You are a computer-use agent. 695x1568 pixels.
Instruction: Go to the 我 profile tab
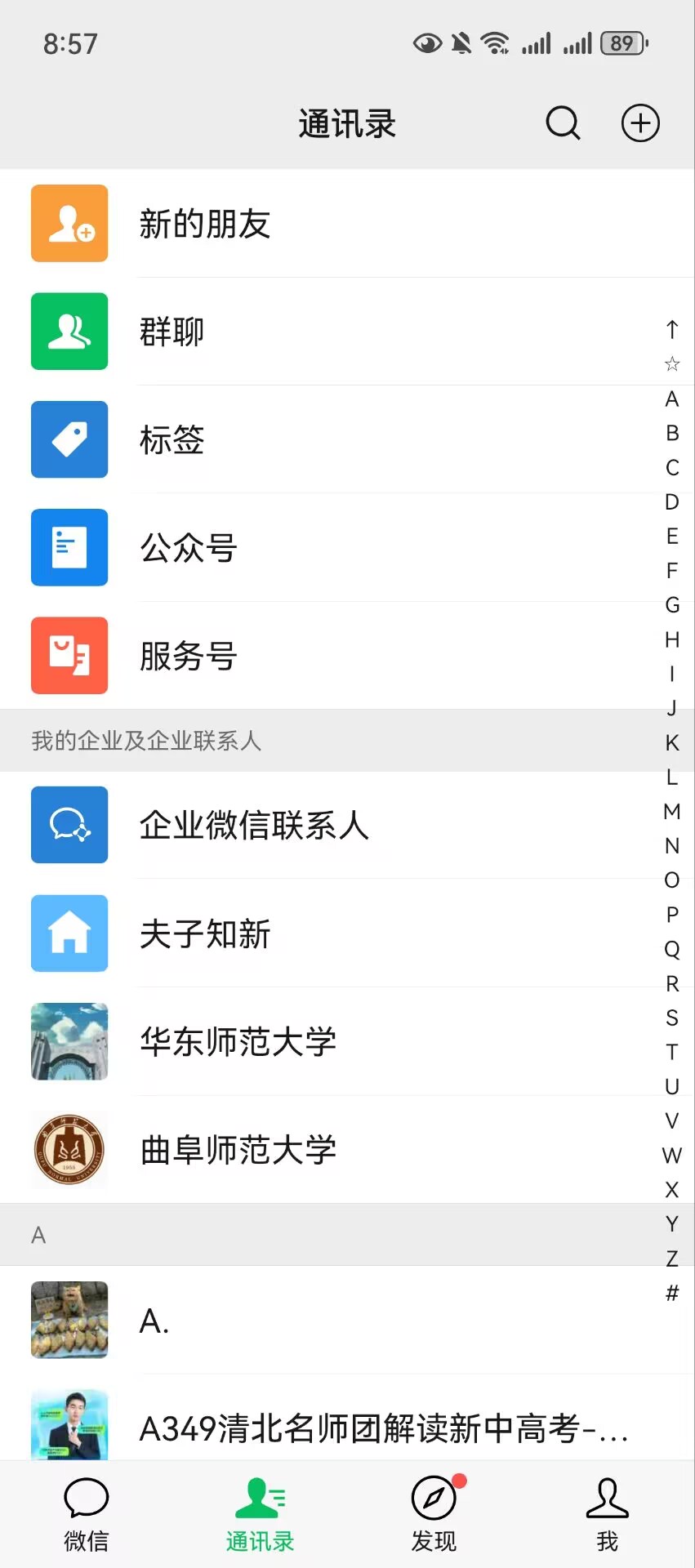(x=607, y=1514)
